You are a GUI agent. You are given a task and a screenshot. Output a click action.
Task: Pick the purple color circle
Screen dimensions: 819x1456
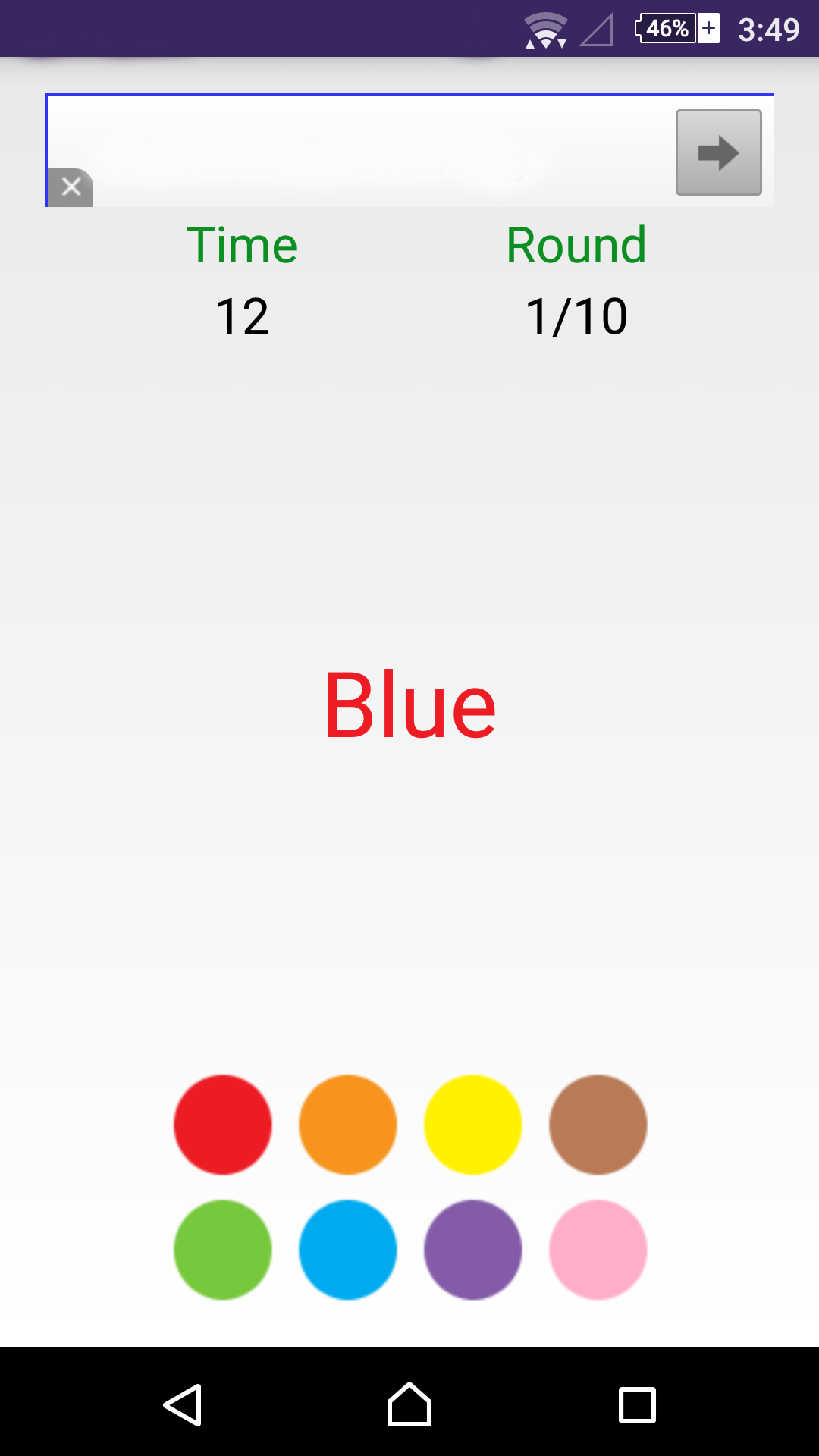472,1250
